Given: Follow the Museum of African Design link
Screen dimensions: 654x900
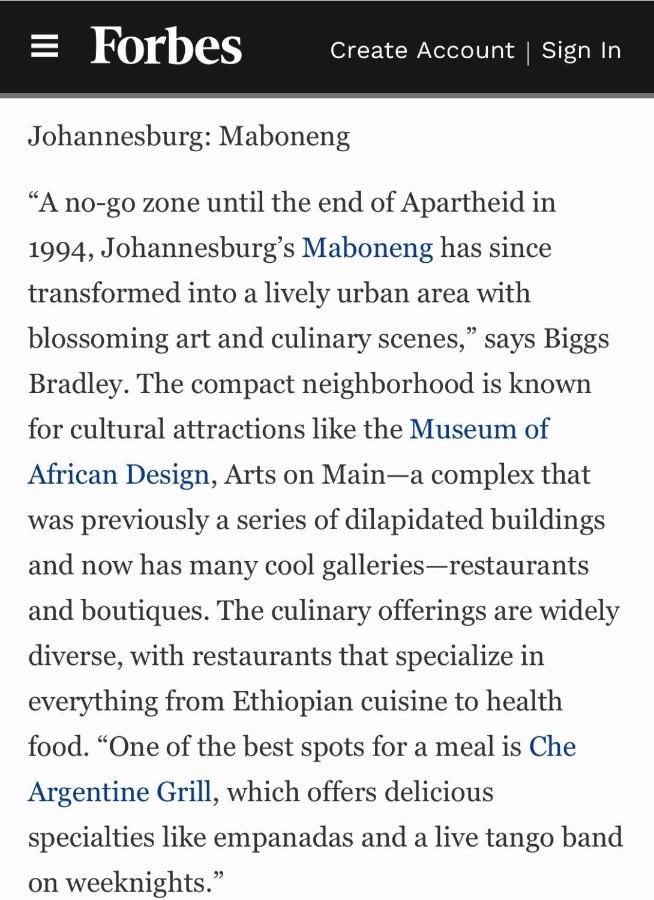Looking at the screenshot, I should [479, 429].
